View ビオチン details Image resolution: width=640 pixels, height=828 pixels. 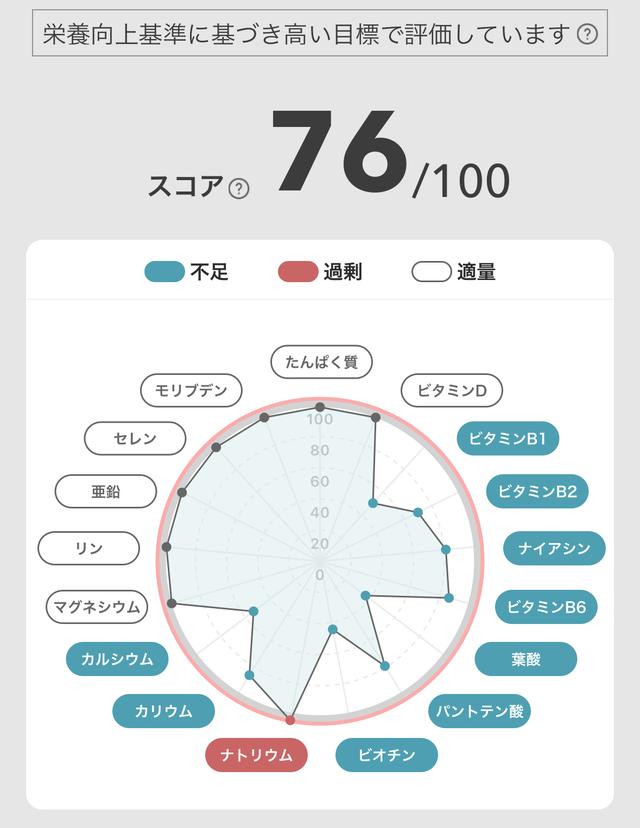(386, 755)
